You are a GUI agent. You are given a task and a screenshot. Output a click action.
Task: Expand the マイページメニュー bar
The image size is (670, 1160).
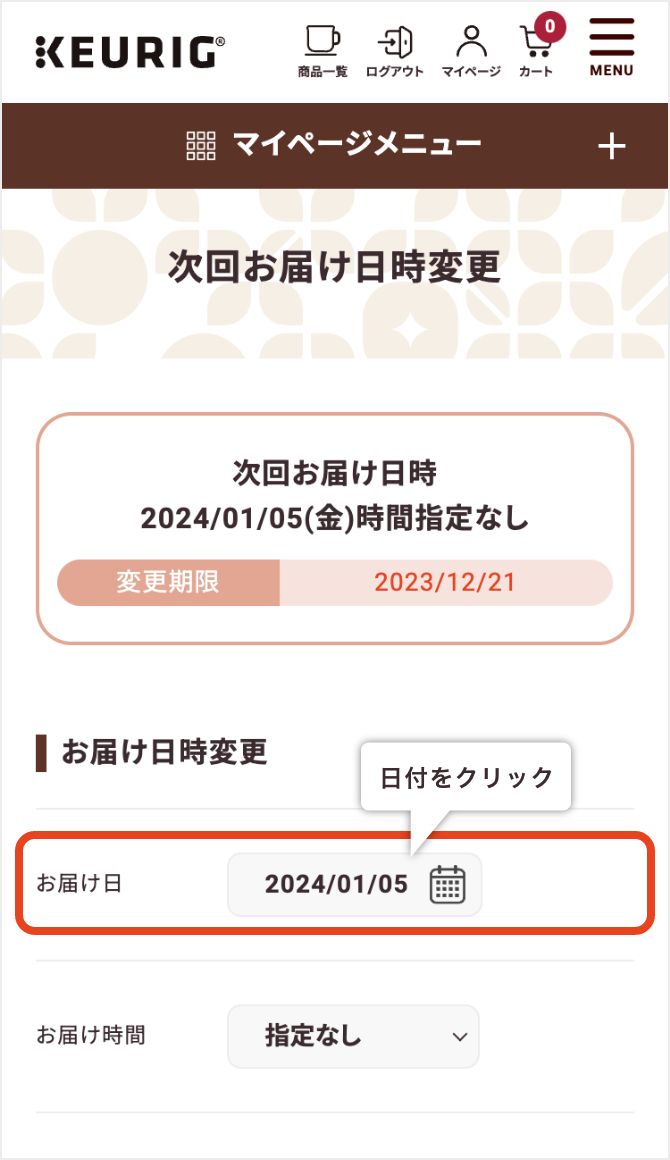pos(335,146)
